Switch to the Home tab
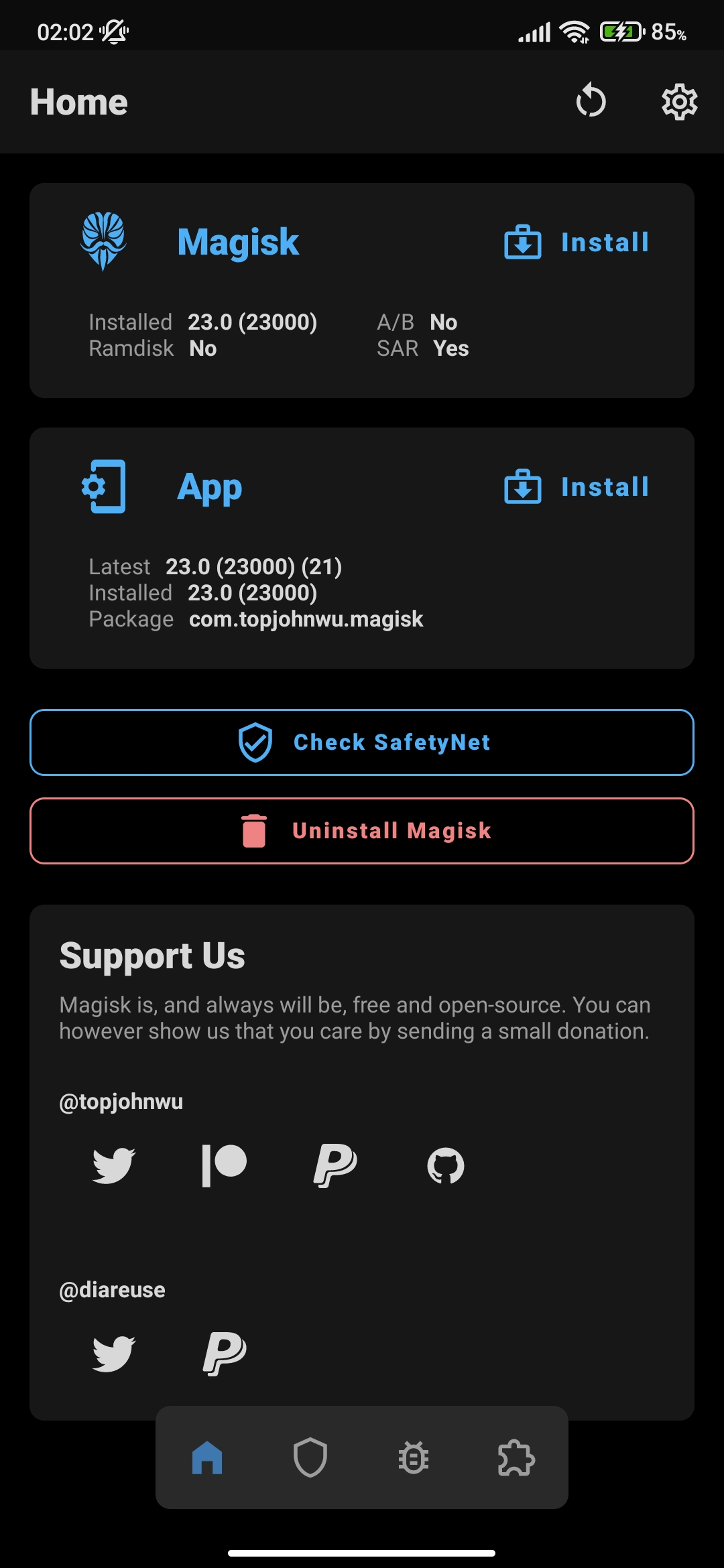Image resolution: width=724 pixels, height=1568 pixels. [x=207, y=1457]
